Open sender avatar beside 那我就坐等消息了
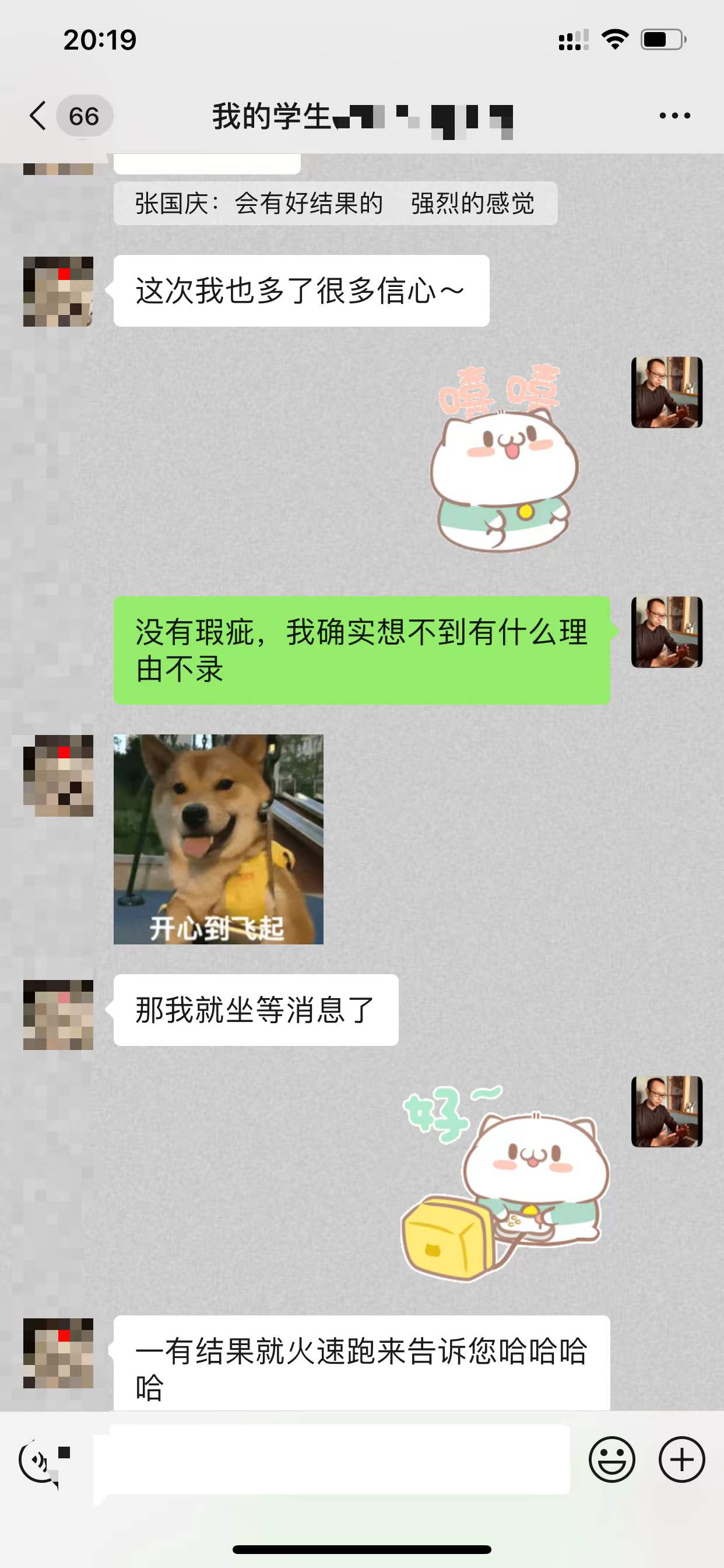The height and width of the screenshot is (1568, 724). (x=58, y=1014)
